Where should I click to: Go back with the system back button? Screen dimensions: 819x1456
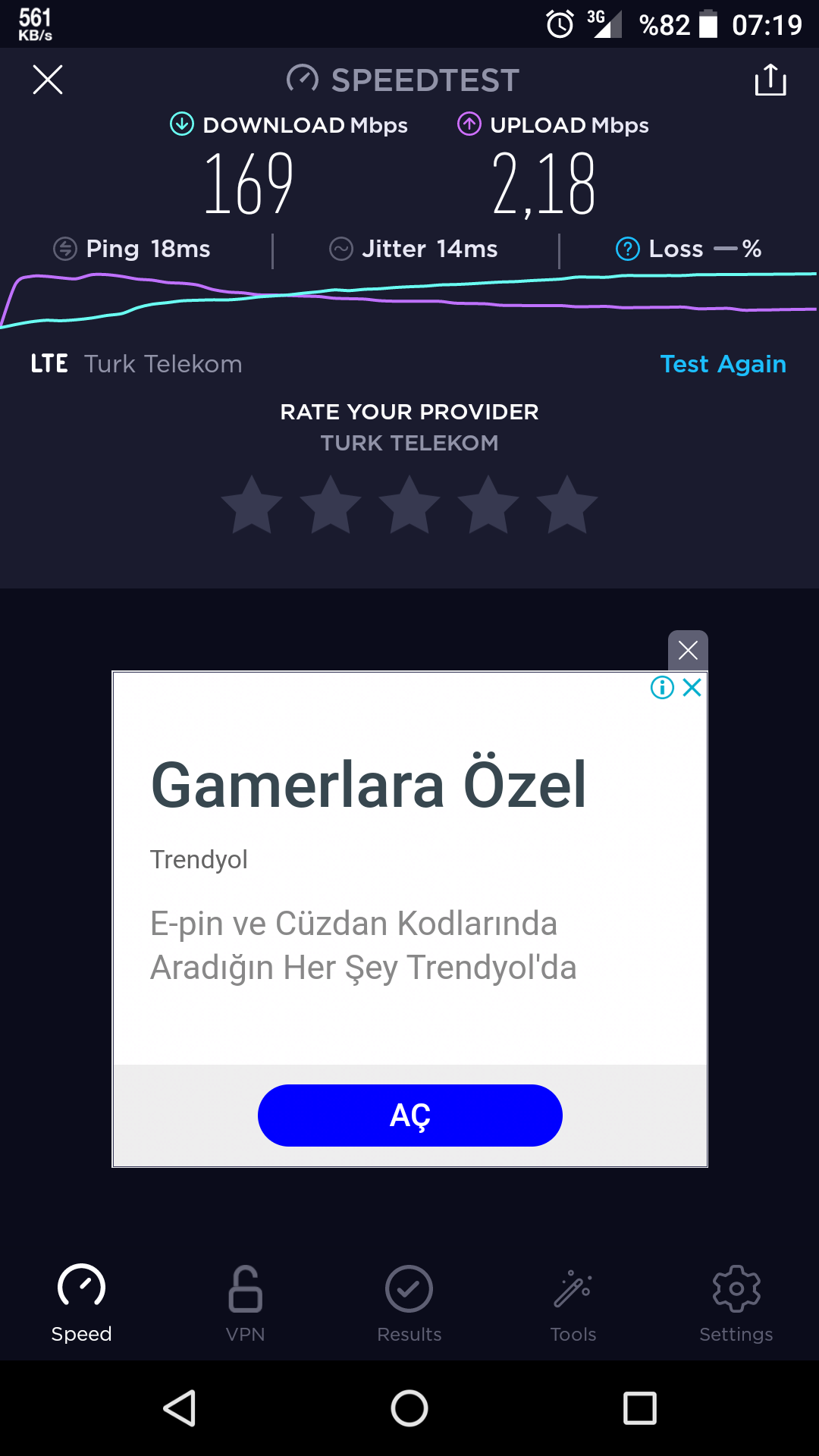pos(180,1408)
